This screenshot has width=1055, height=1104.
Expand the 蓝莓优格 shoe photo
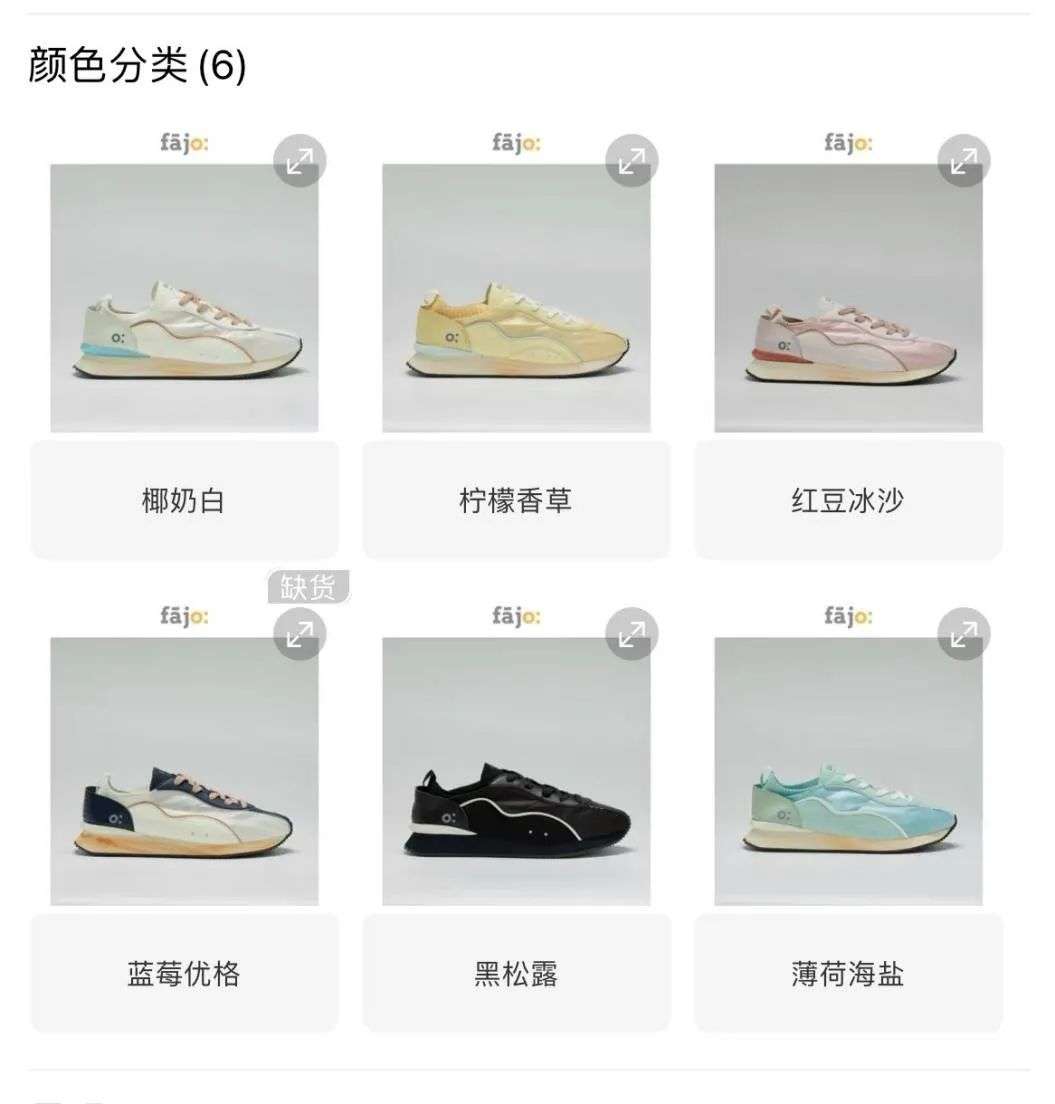point(300,633)
